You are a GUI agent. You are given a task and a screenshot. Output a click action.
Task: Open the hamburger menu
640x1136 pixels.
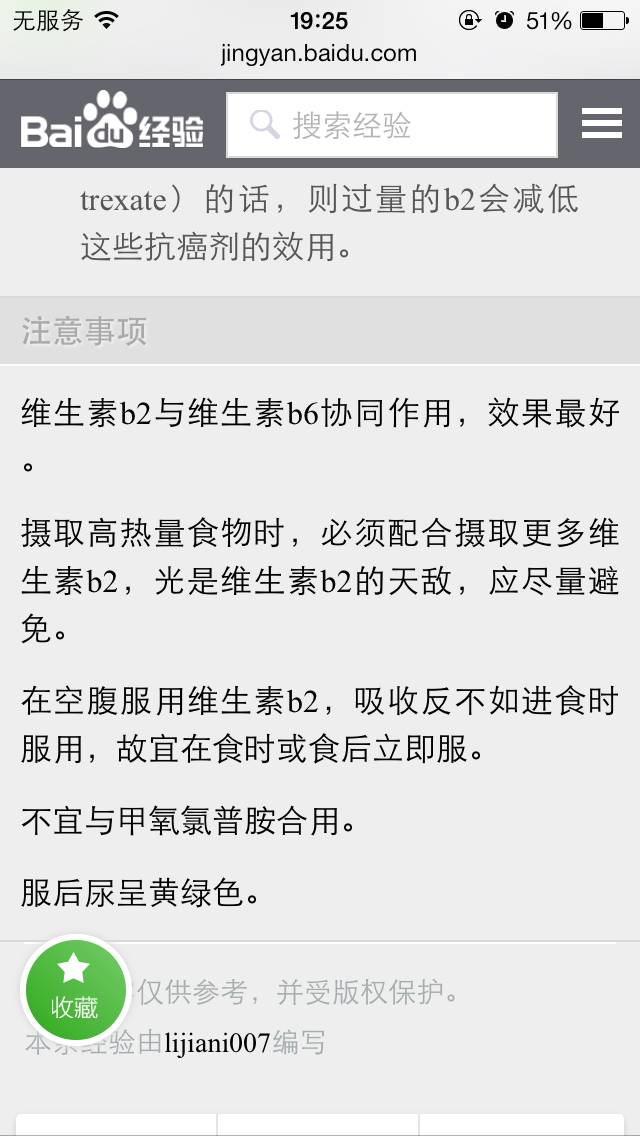click(602, 124)
